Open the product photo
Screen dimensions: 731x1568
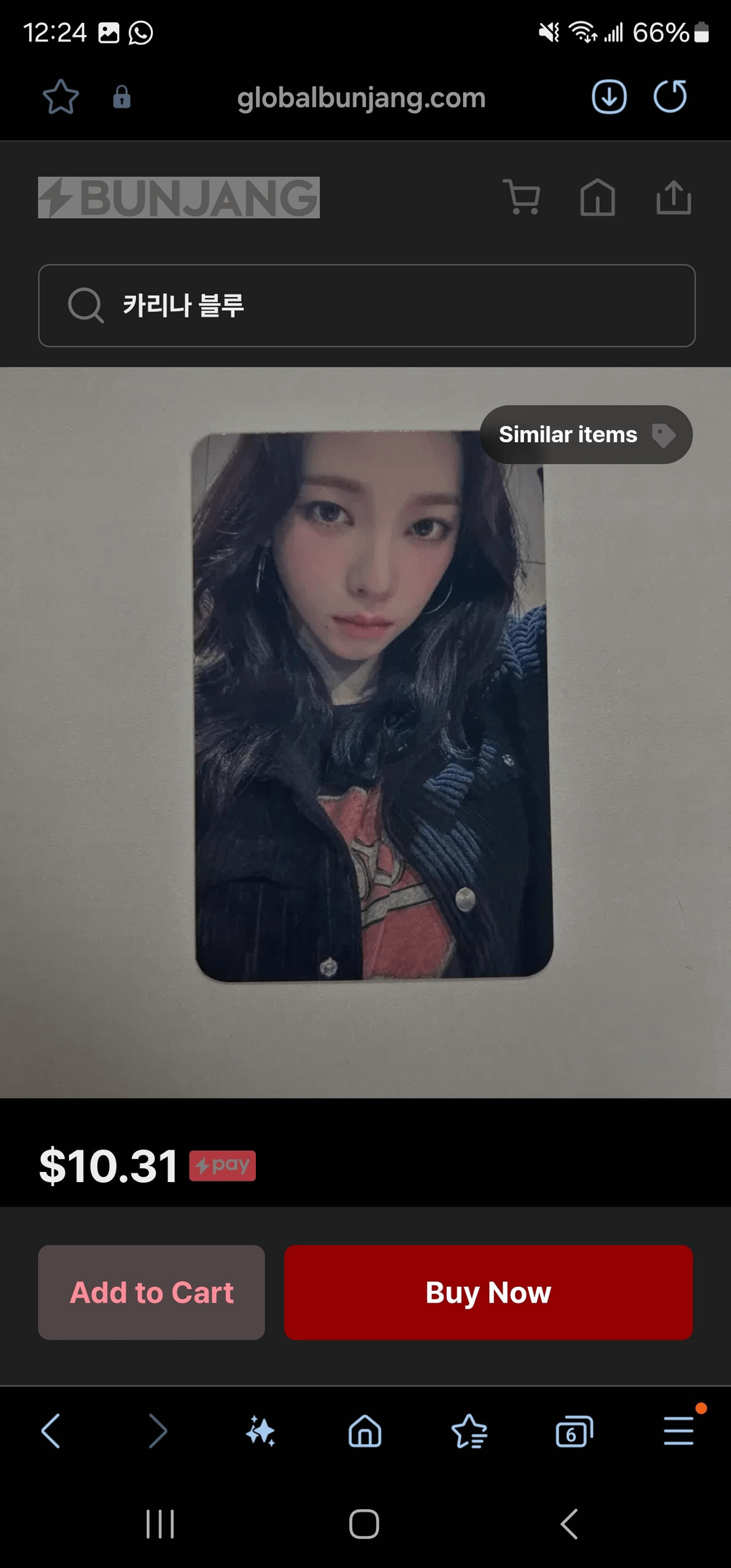point(372,705)
